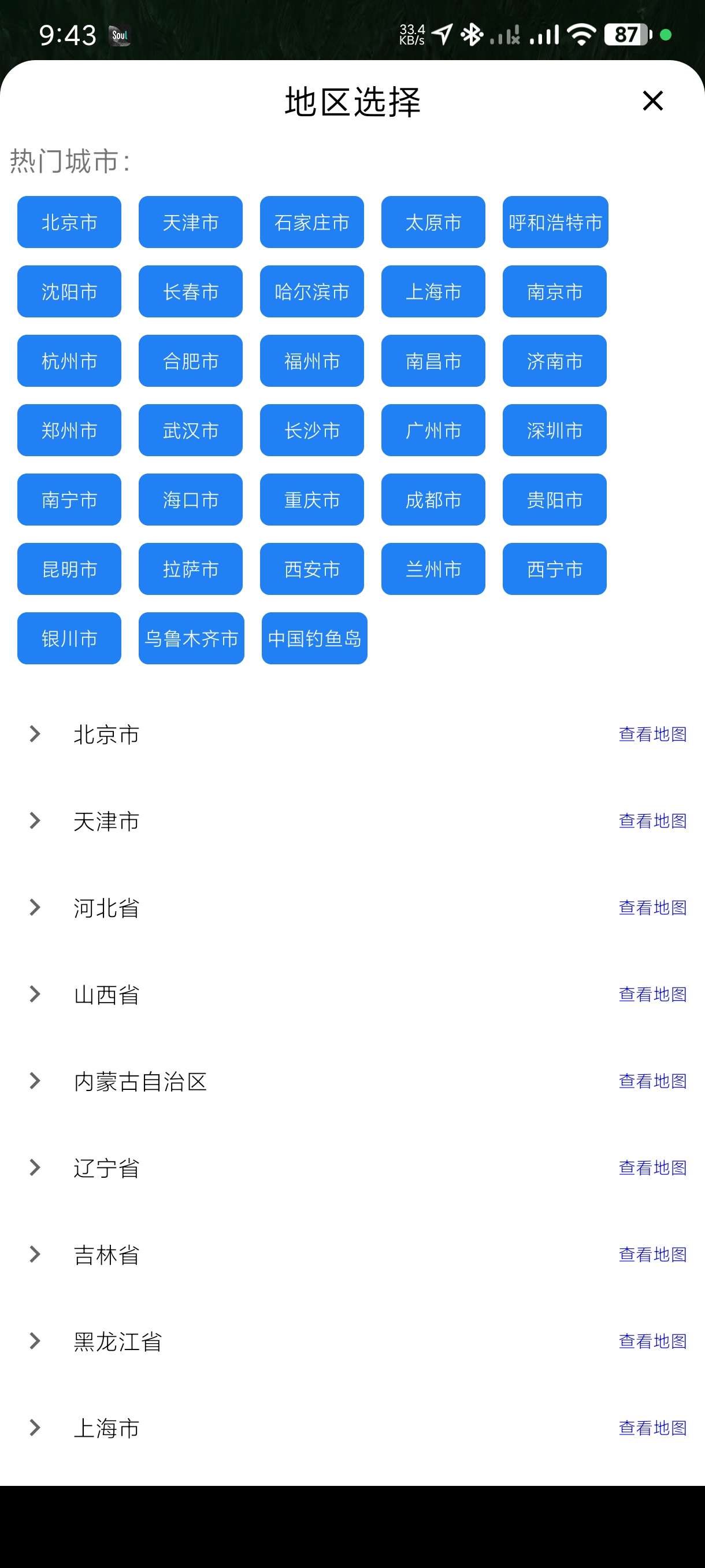Tap the 深圳市 city chip
The width and height of the screenshot is (705, 1568).
(554, 430)
